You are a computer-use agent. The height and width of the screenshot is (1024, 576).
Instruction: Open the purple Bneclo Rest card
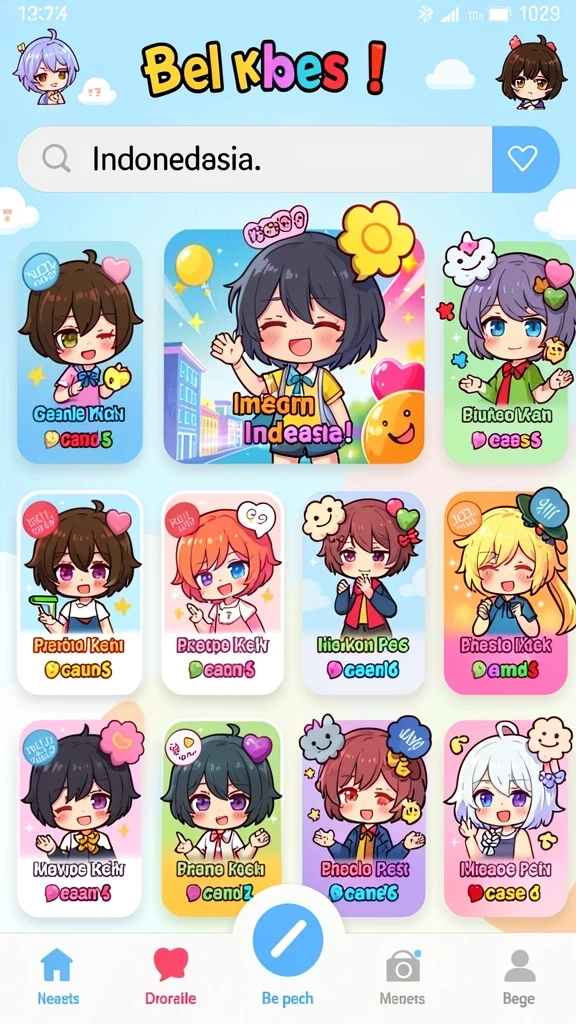coord(364,818)
